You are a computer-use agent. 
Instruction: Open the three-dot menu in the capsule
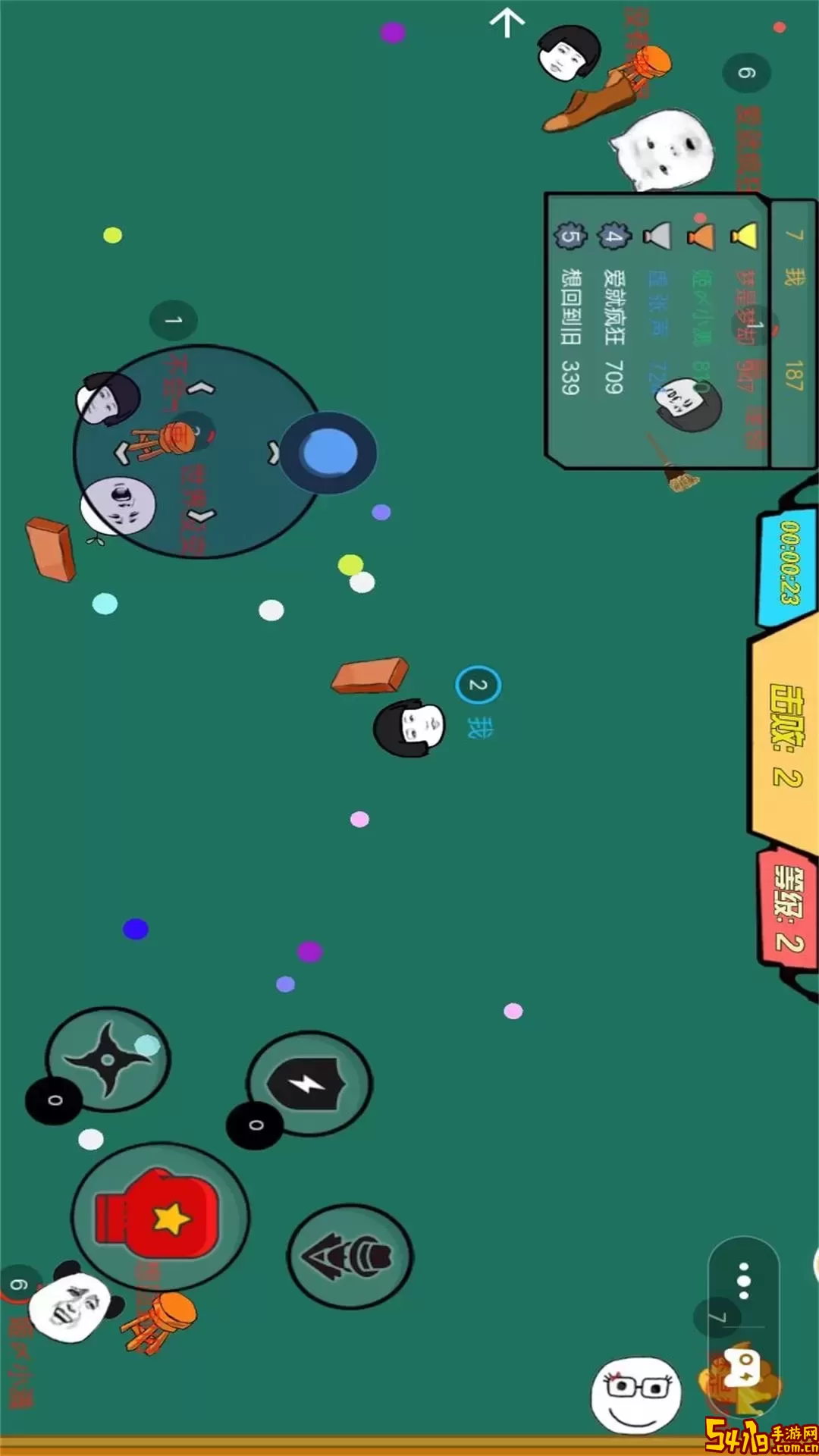pos(744,1280)
